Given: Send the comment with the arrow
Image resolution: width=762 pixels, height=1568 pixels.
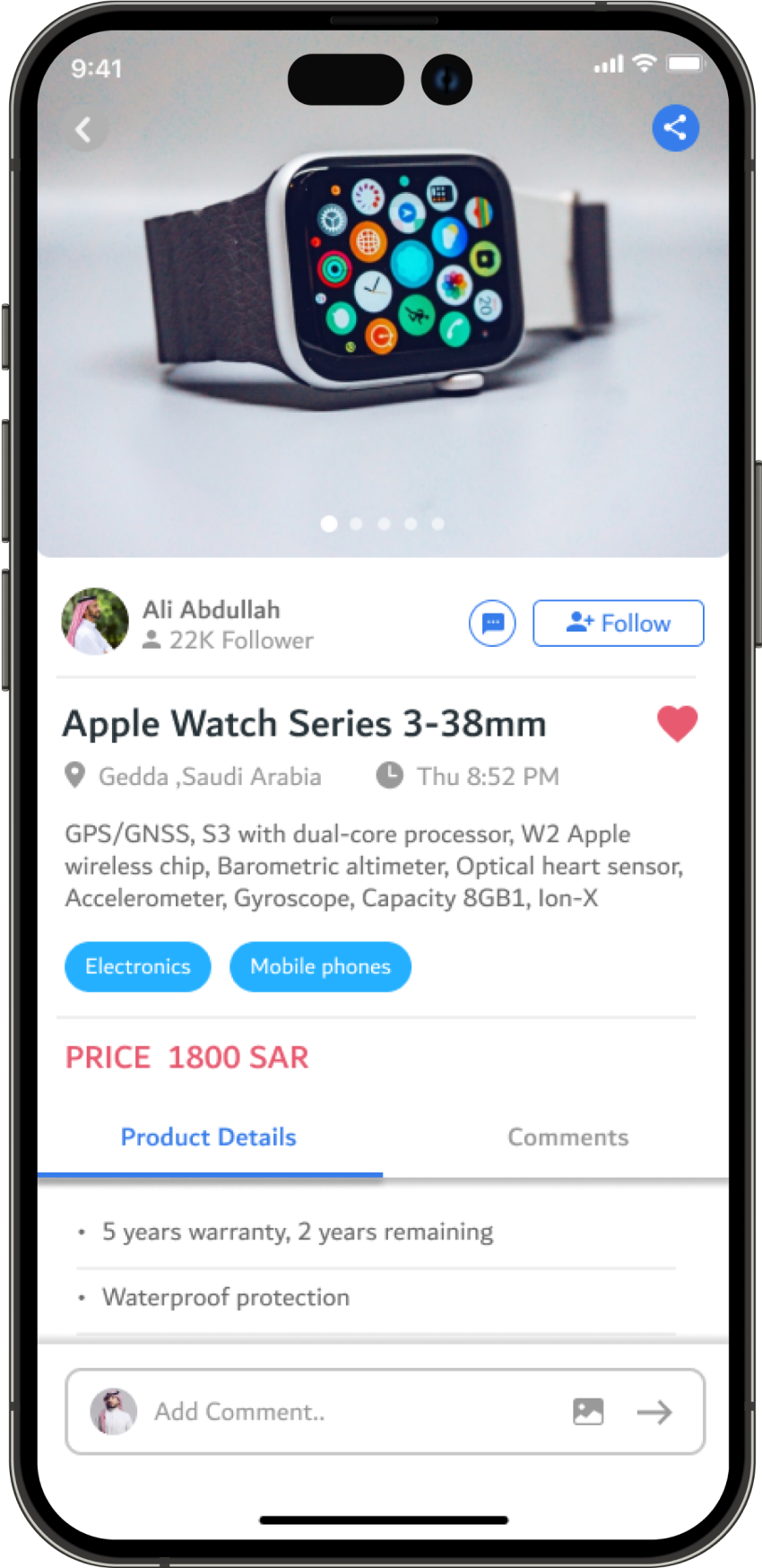Looking at the screenshot, I should pos(654,1412).
